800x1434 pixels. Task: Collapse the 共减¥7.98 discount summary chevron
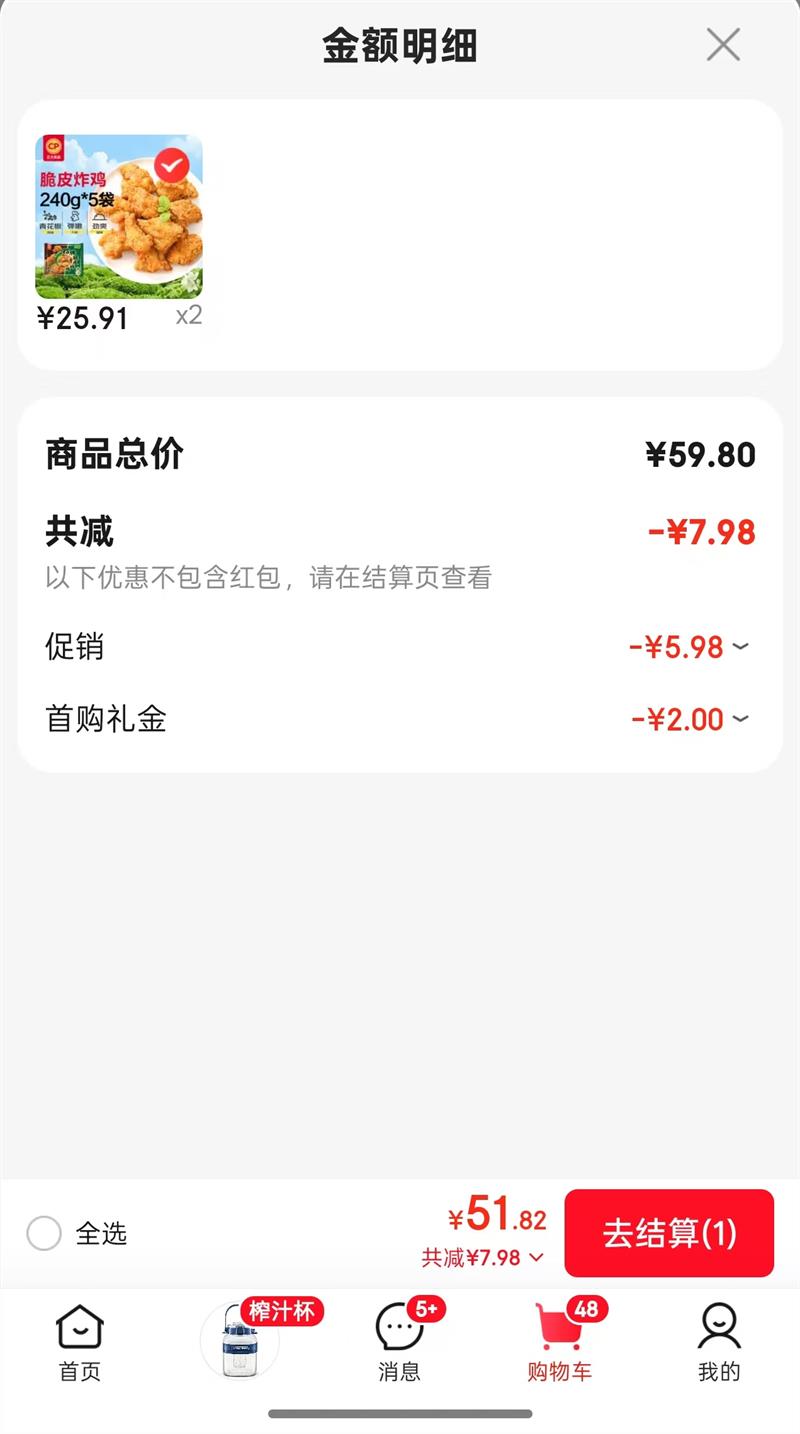point(535,1258)
